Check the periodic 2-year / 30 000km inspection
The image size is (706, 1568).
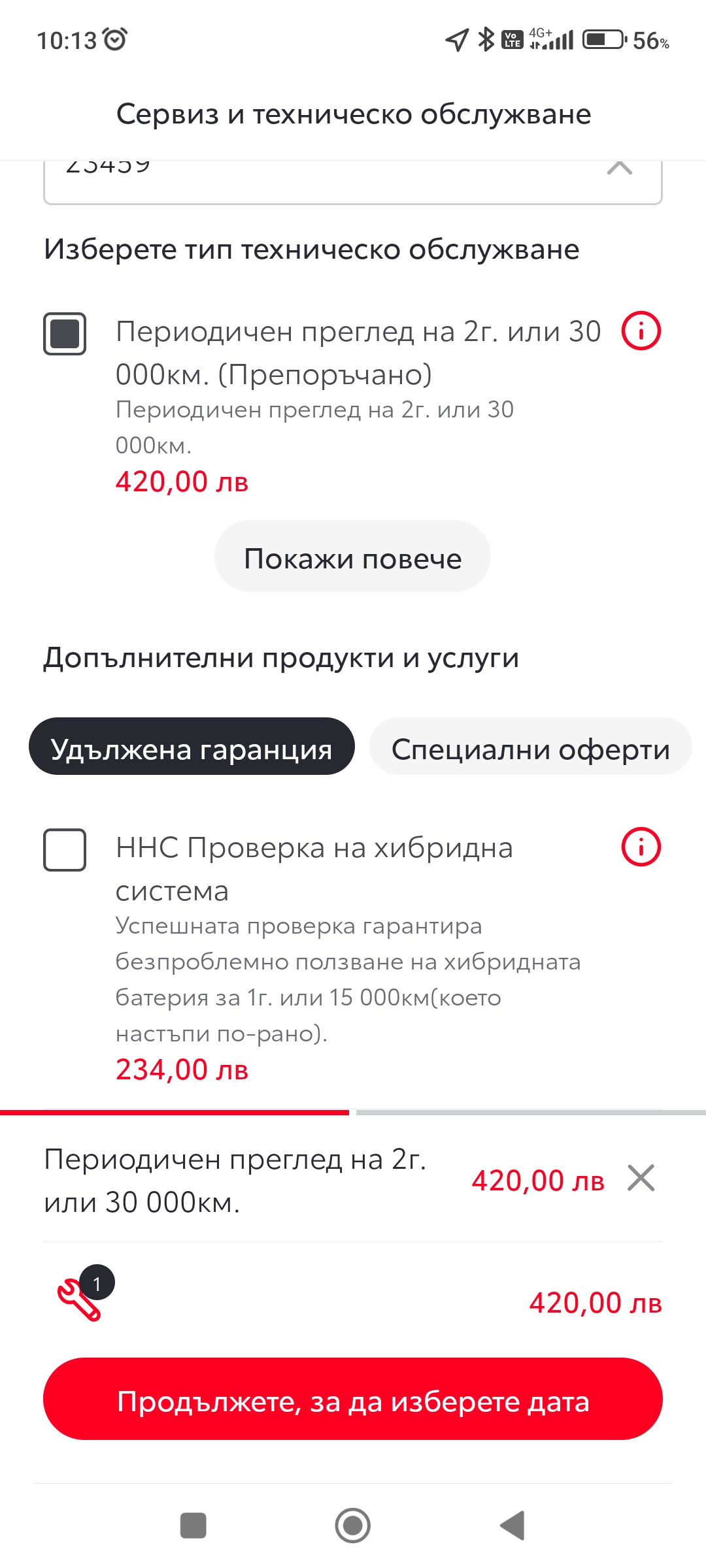pyautogui.click(x=64, y=335)
